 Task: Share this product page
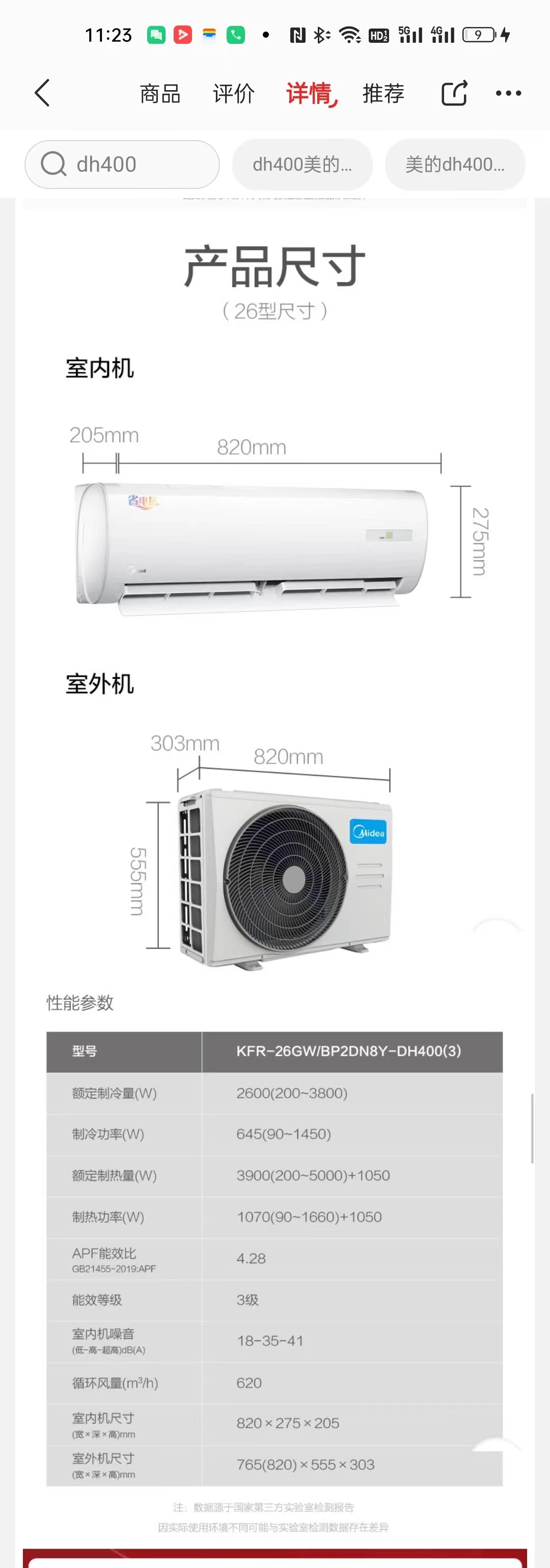click(x=454, y=93)
